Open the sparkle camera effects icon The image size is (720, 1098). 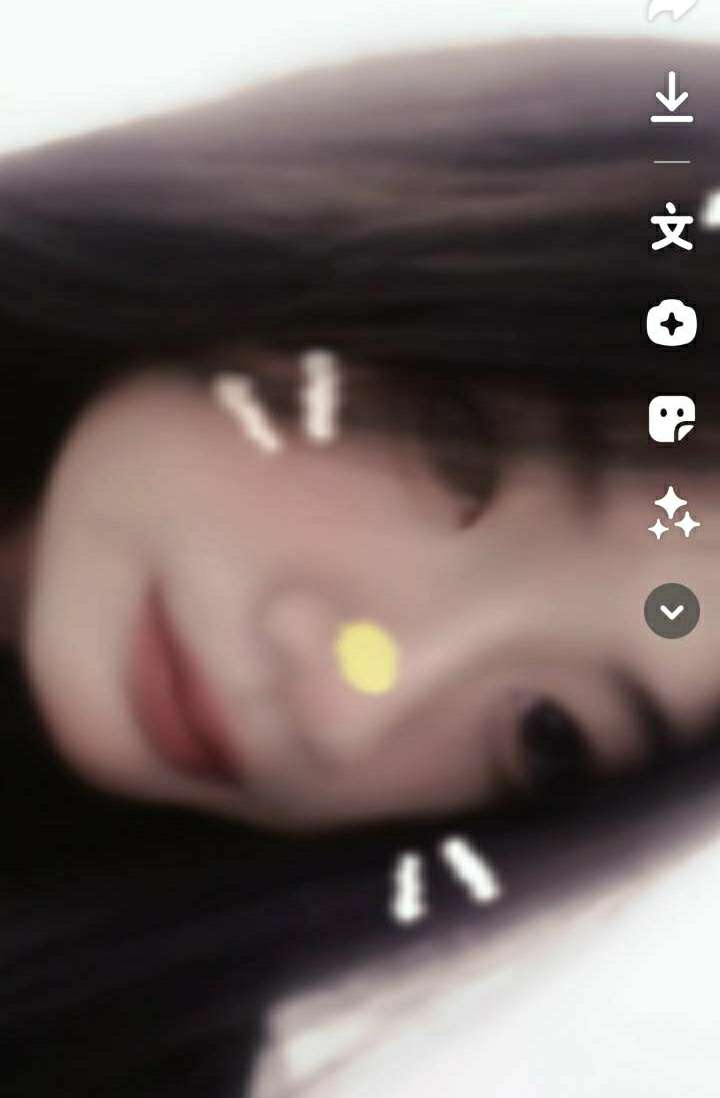(x=672, y=323)
